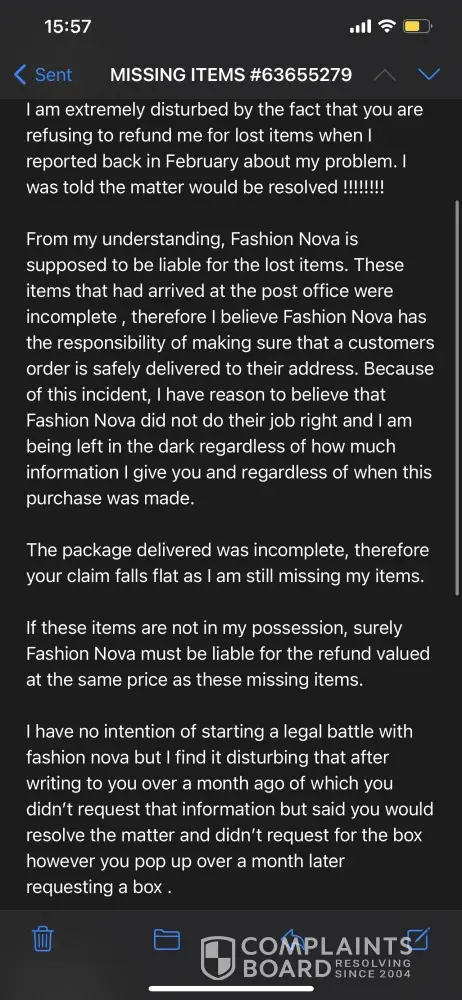Go to the next message with down arrow
This screenshot has width=462, height=1000.
428,75
